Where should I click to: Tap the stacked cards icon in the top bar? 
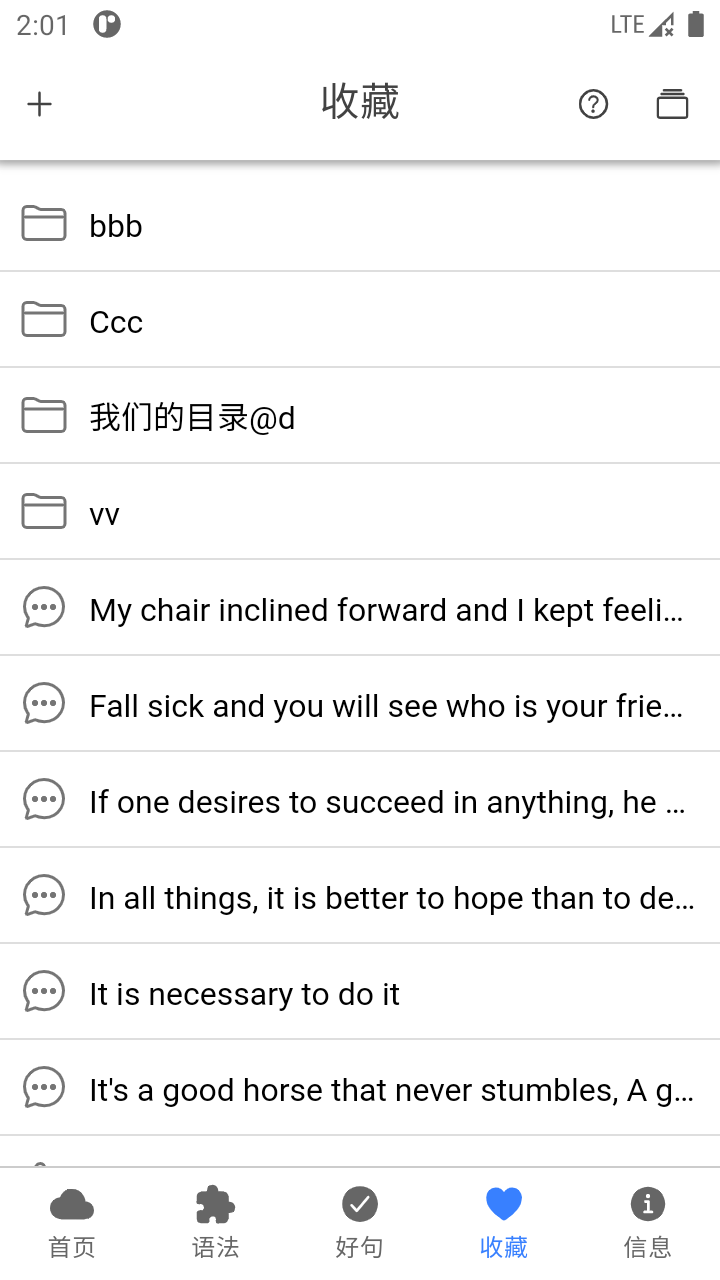[672, 104]
